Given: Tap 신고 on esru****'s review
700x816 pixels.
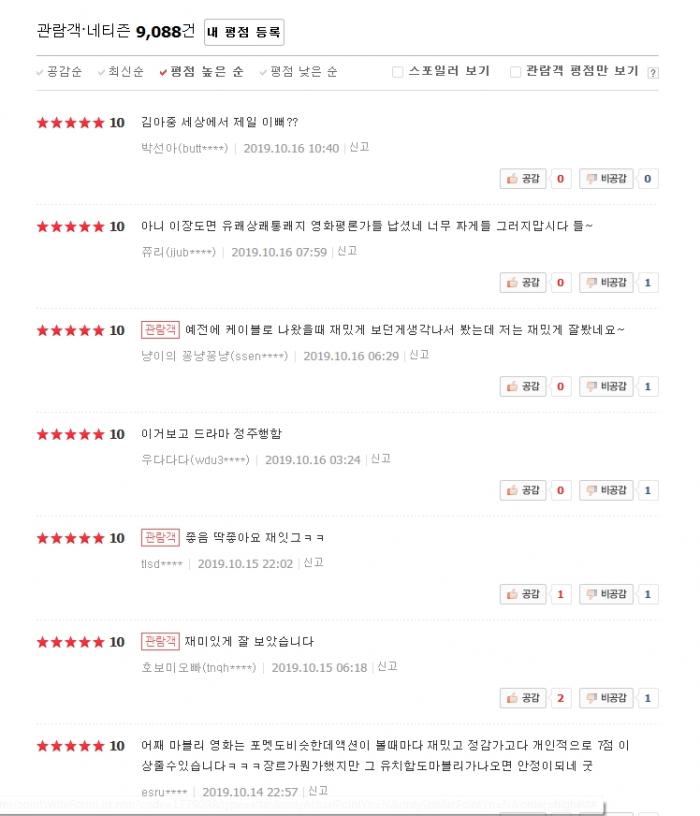Looking at the screenshot, I should pyautogui.click(x=318, y=791).
